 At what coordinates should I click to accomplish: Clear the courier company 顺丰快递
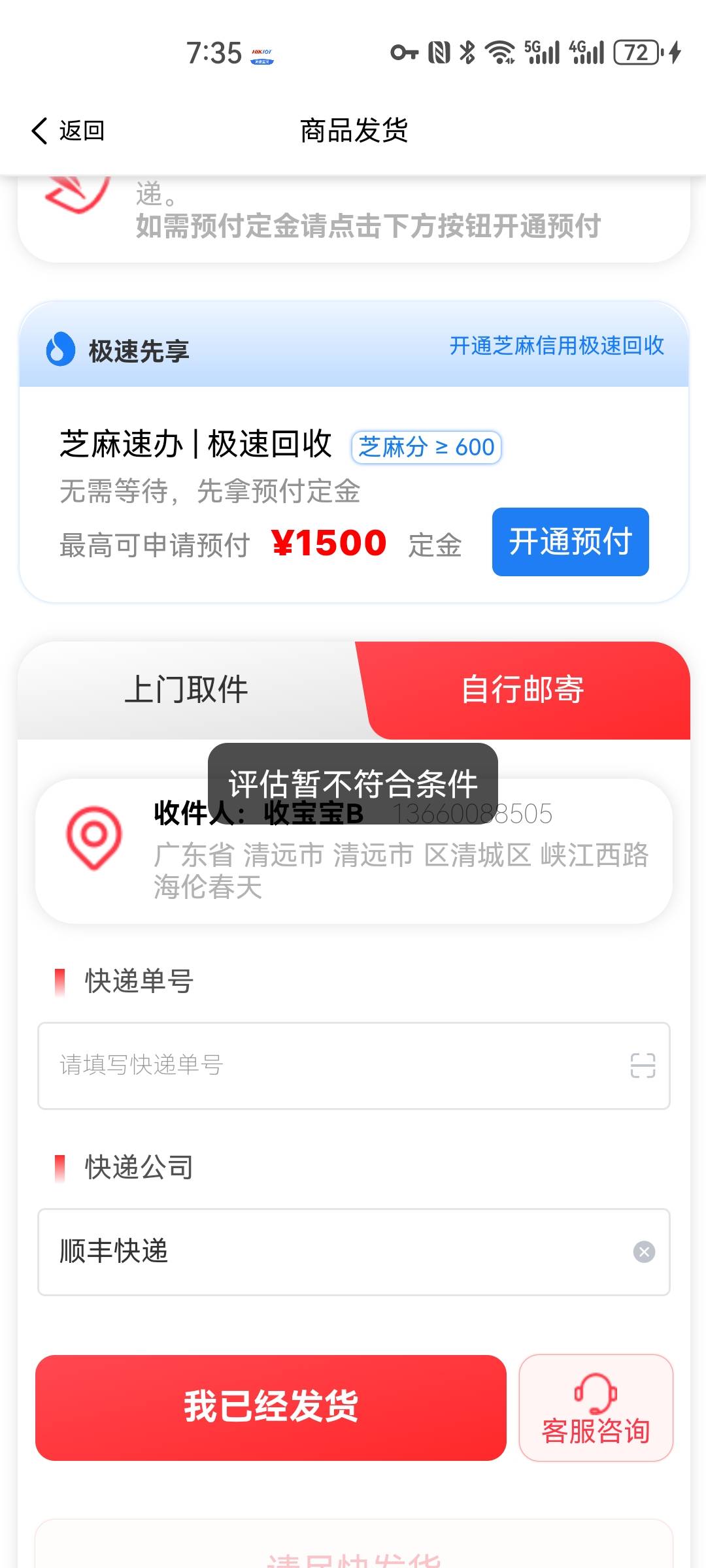click(x=644, y=1252)
